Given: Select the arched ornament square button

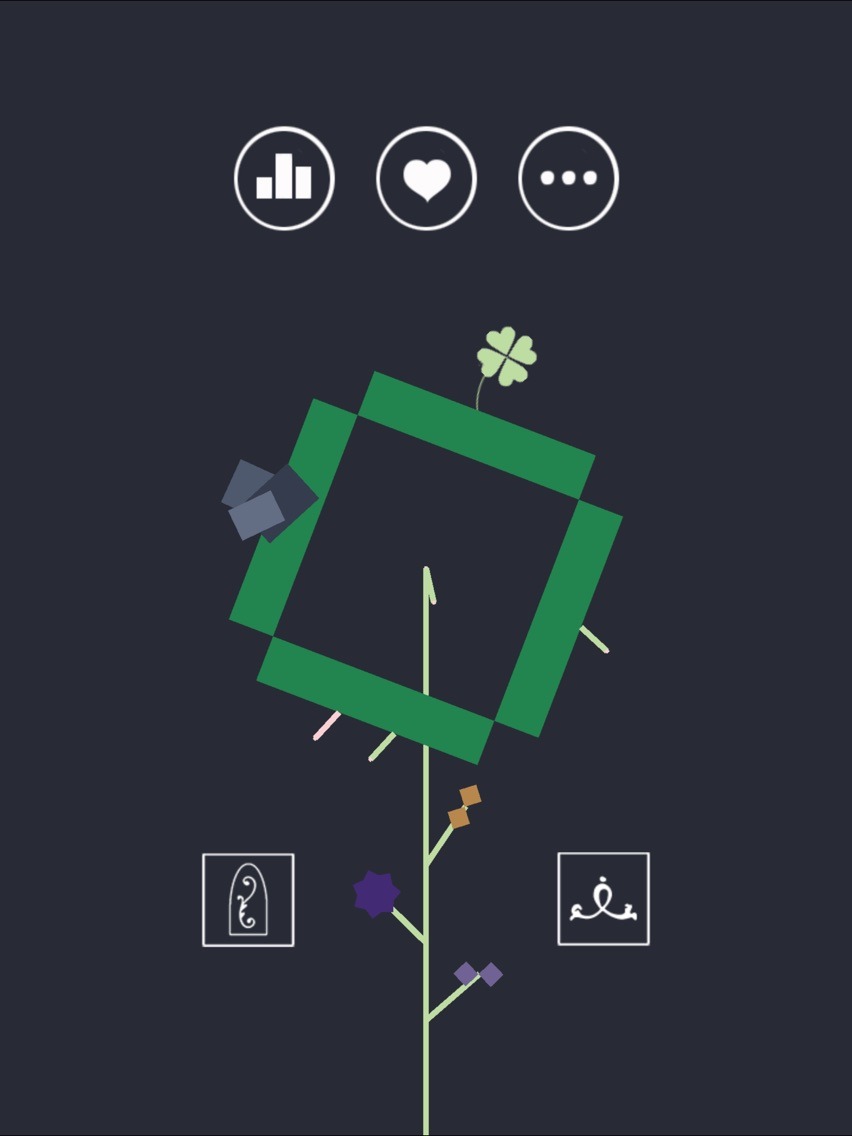Looking at the screenshot, I should pyautogui.click(x=248, y=900).
